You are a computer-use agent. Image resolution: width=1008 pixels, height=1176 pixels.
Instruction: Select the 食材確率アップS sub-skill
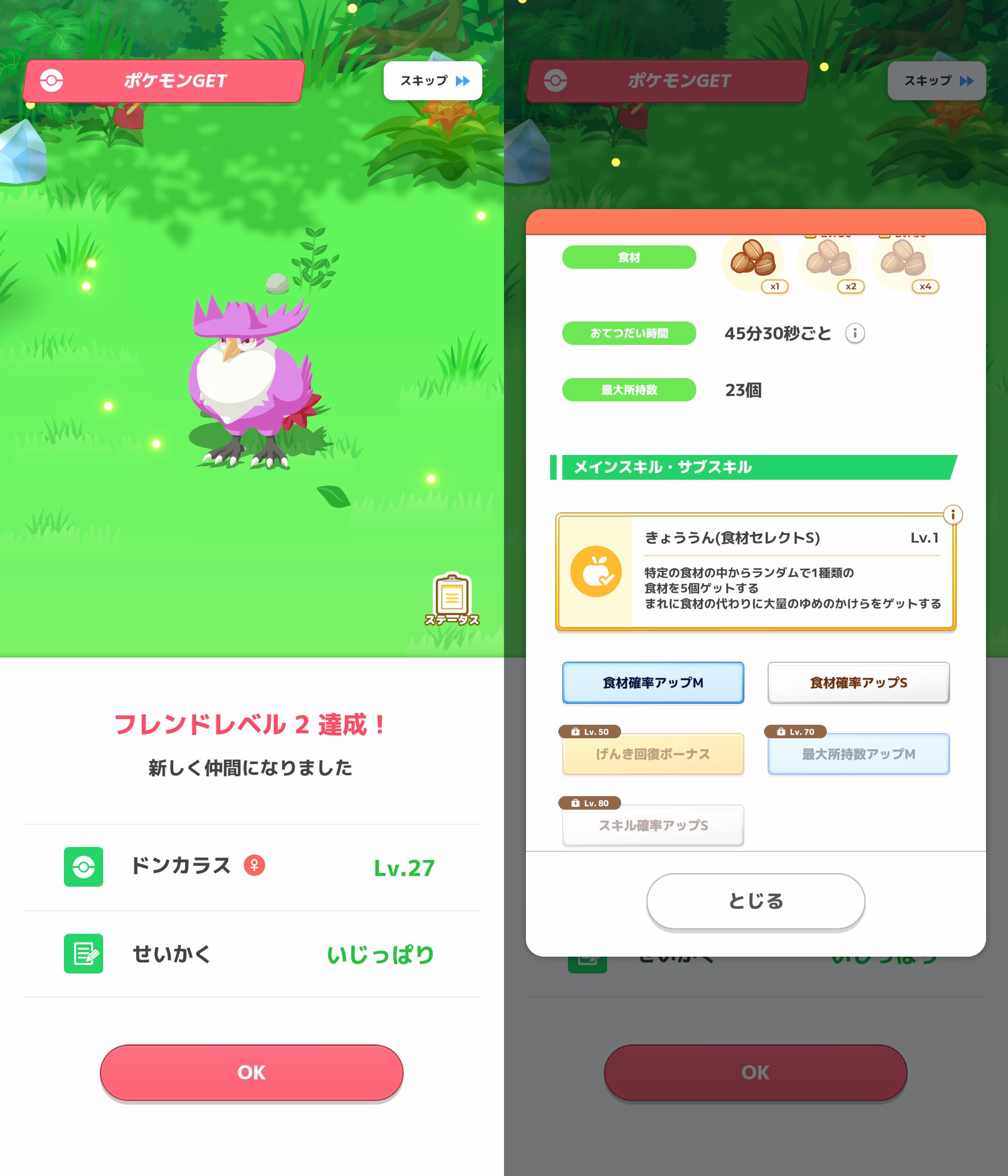[858, 682]
